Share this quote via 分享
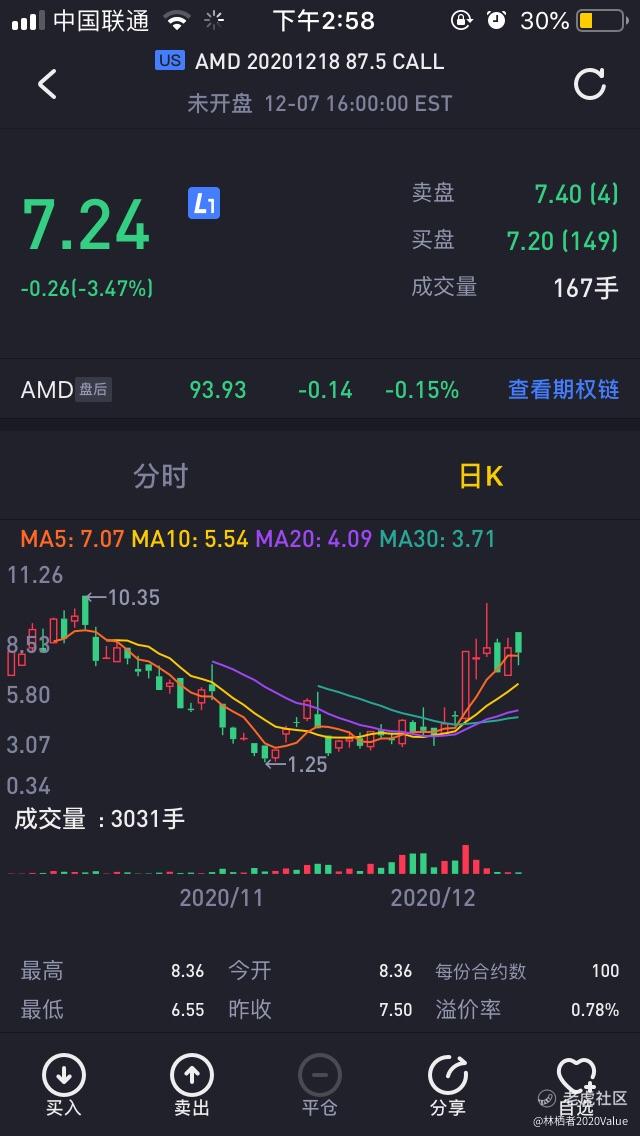The width and height of the screenshot is (640, 1136). (x=448, y=1085)
